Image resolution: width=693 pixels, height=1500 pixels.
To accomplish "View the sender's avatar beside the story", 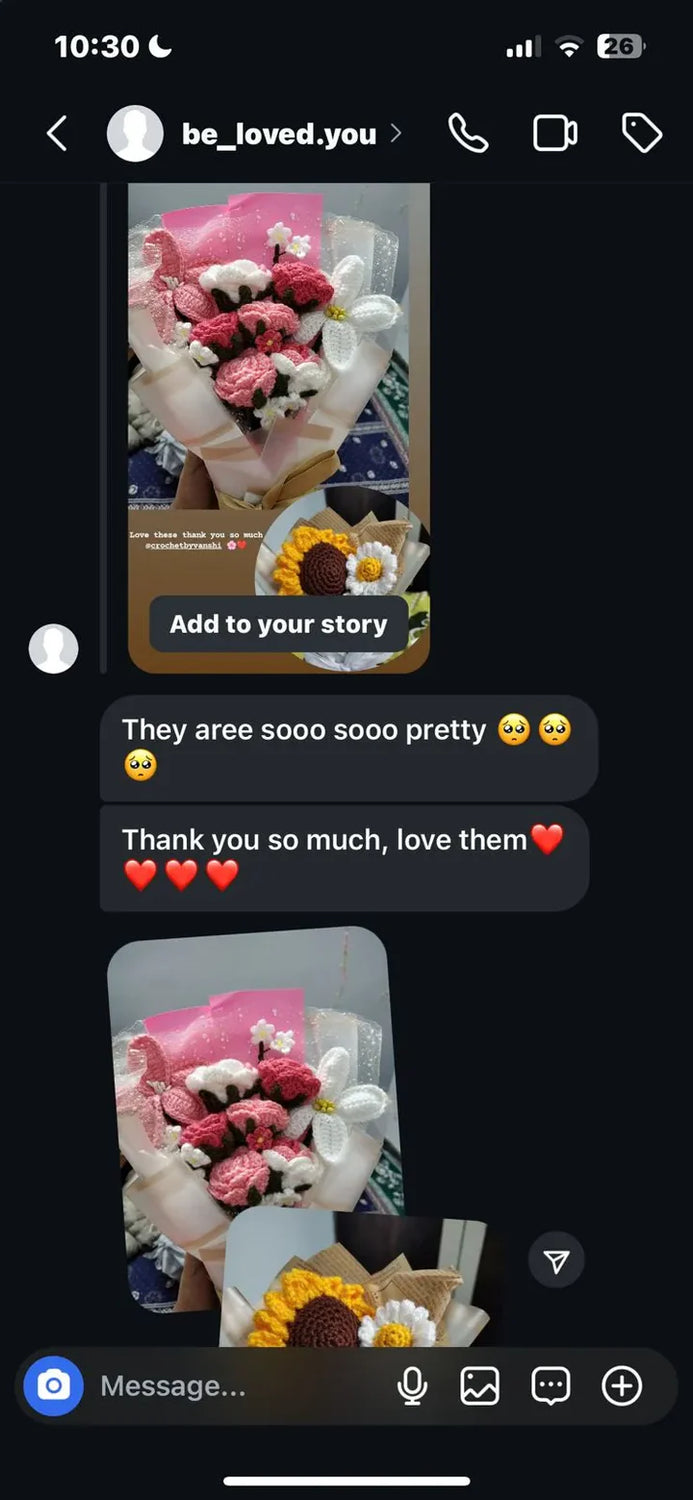I will tap(53, 649).
